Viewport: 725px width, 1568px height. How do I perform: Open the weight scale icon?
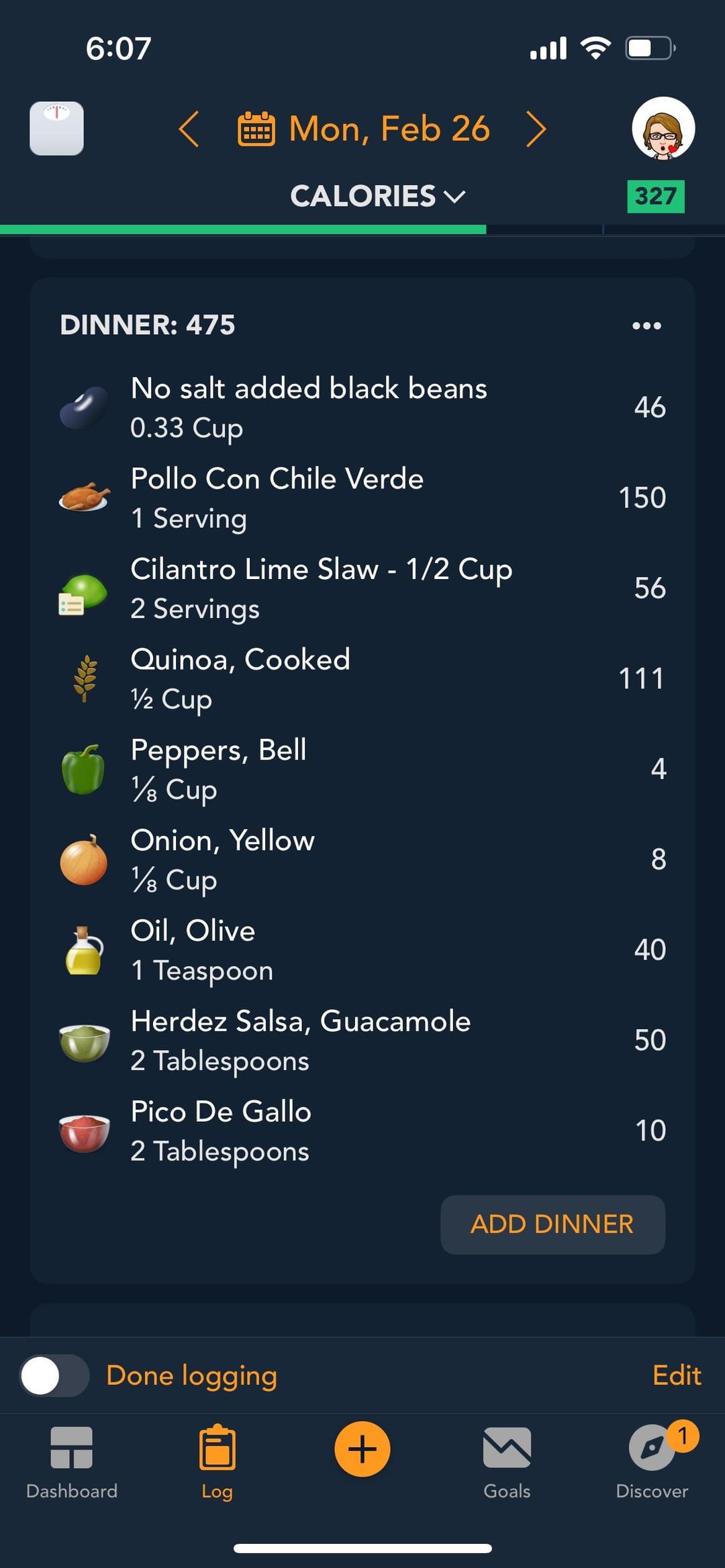[57, 128]
